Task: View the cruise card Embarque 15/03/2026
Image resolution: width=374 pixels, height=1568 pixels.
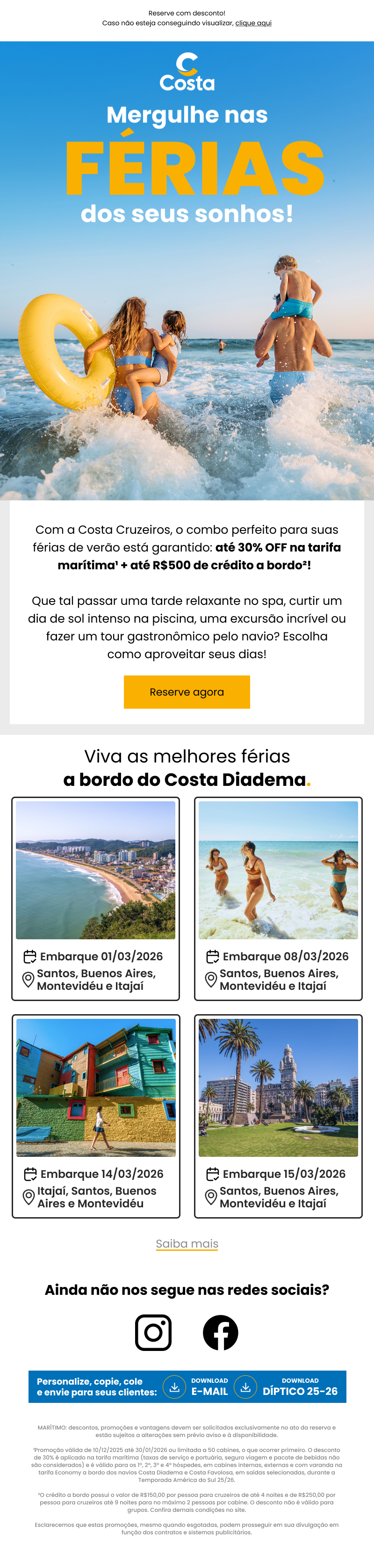Action: [278, 1116]
